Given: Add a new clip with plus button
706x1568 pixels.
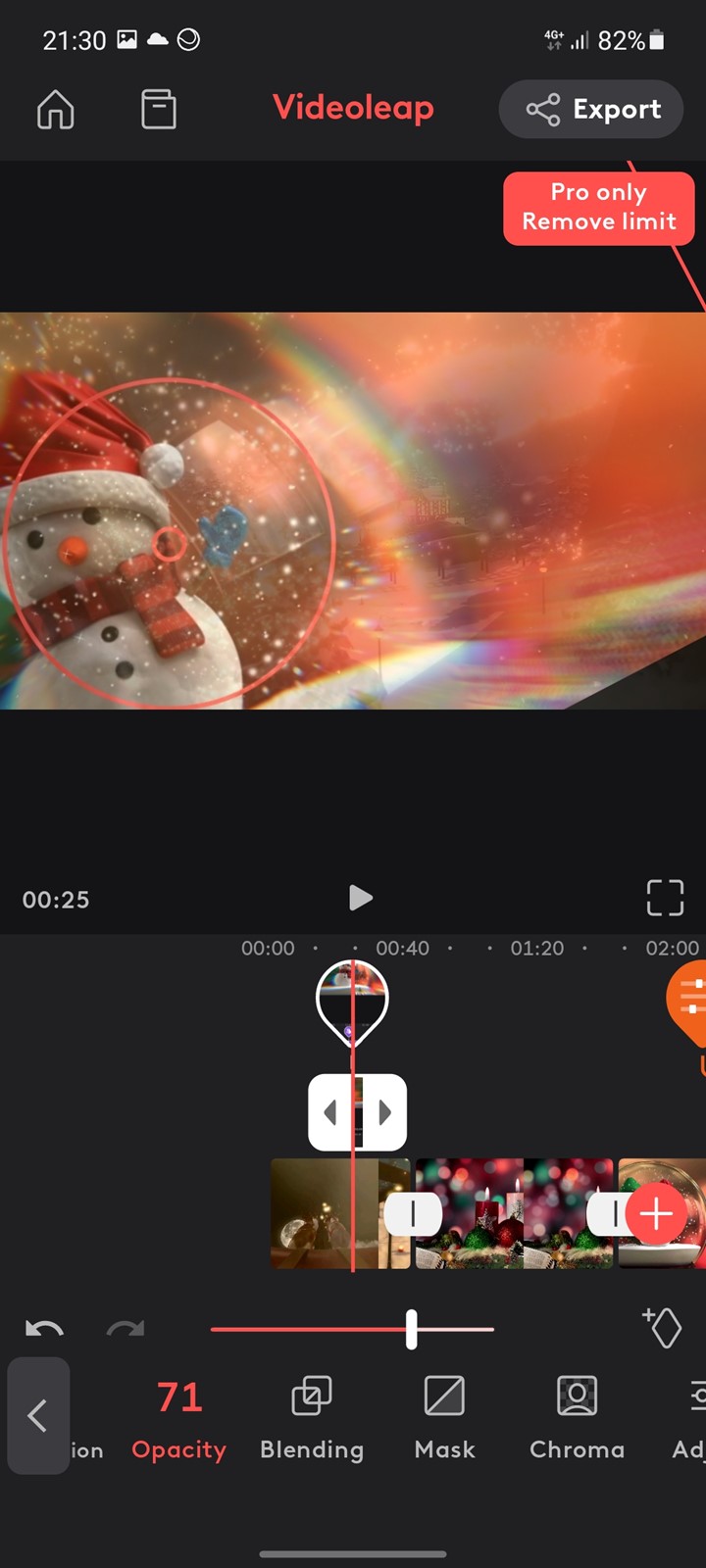Looking at the screenshot, I should [x=656, y=1214].
